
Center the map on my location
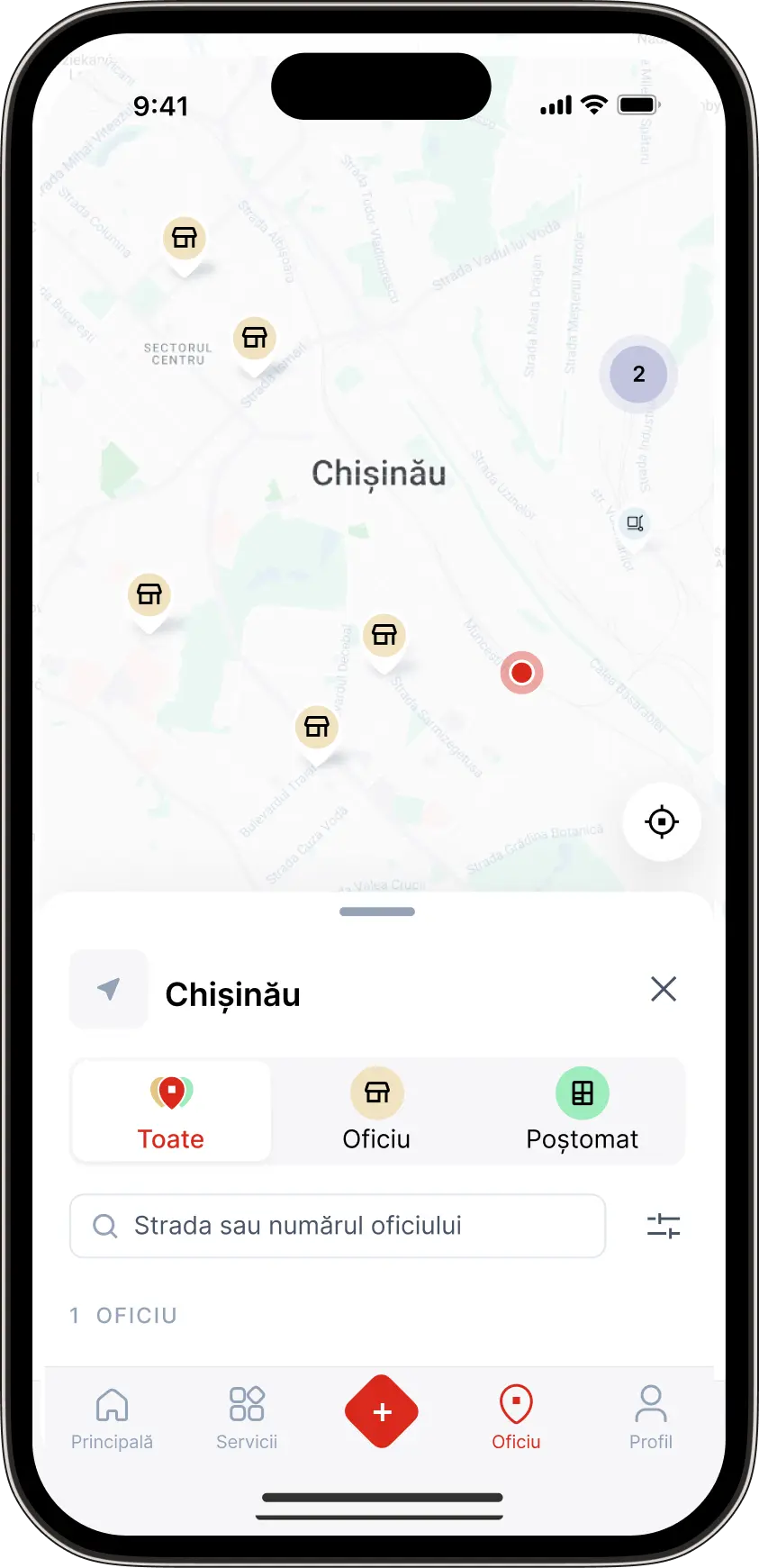tap(662, 822)
